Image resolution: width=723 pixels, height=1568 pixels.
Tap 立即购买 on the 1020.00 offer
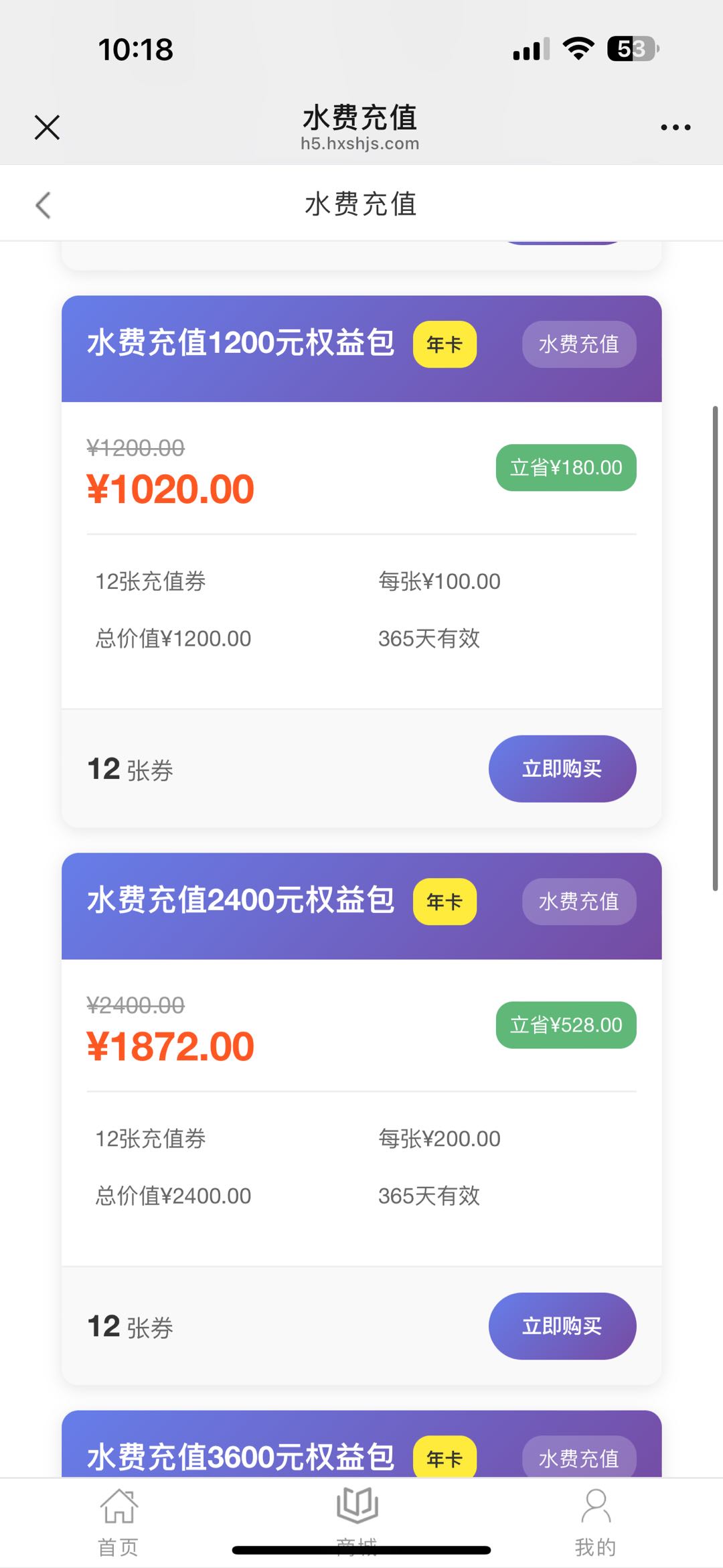tap(562, 769)
